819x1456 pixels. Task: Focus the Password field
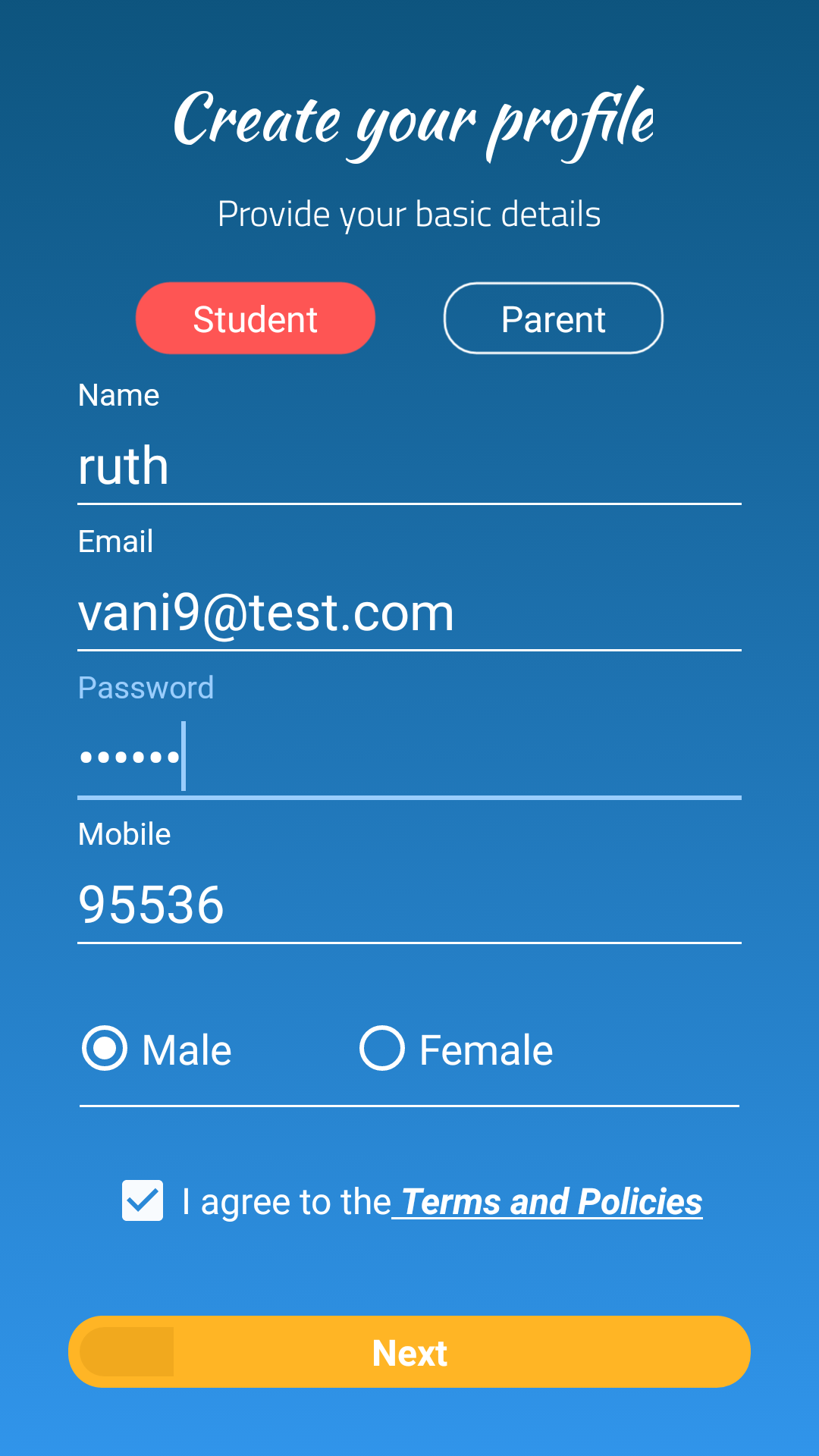tap(409, 758)
